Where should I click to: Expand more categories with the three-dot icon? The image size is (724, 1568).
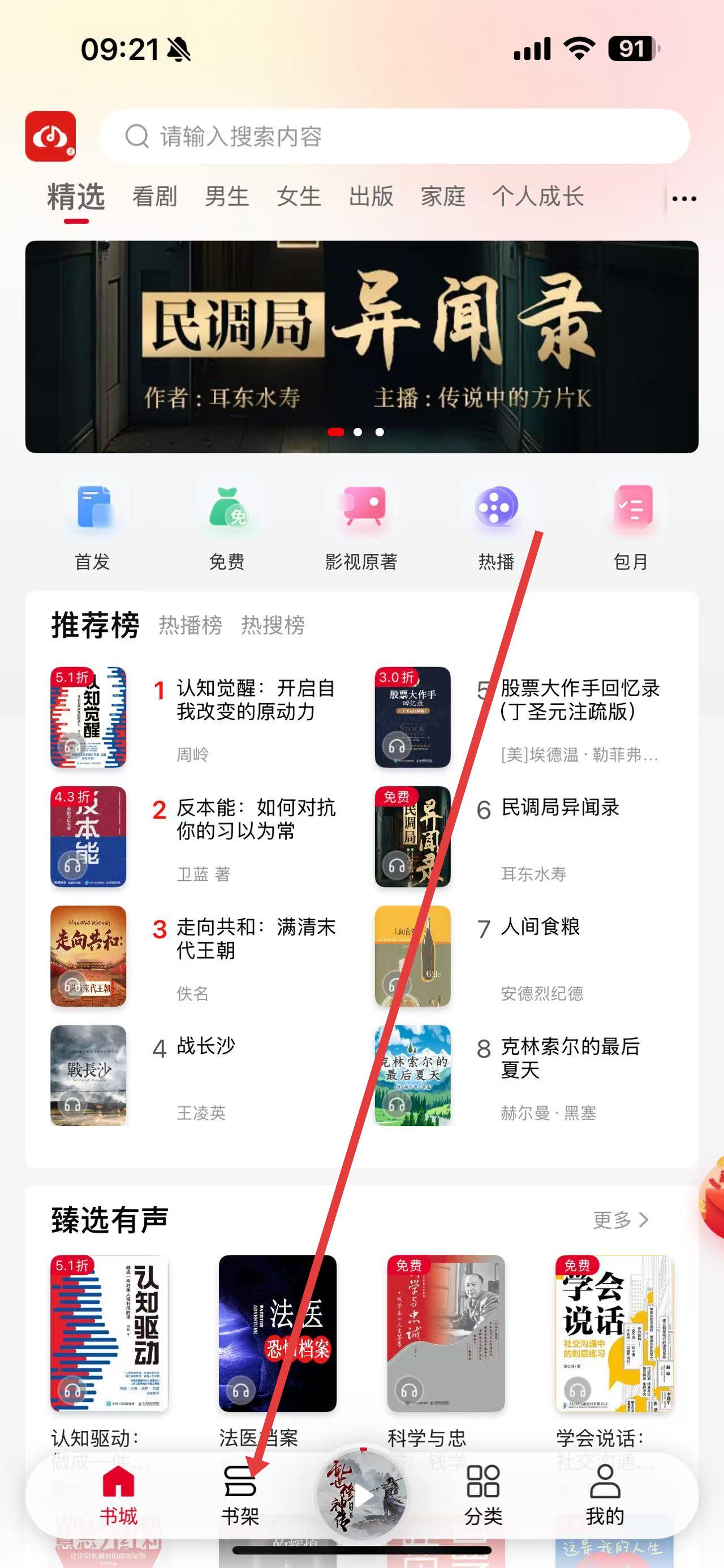[x=684, y=198]
